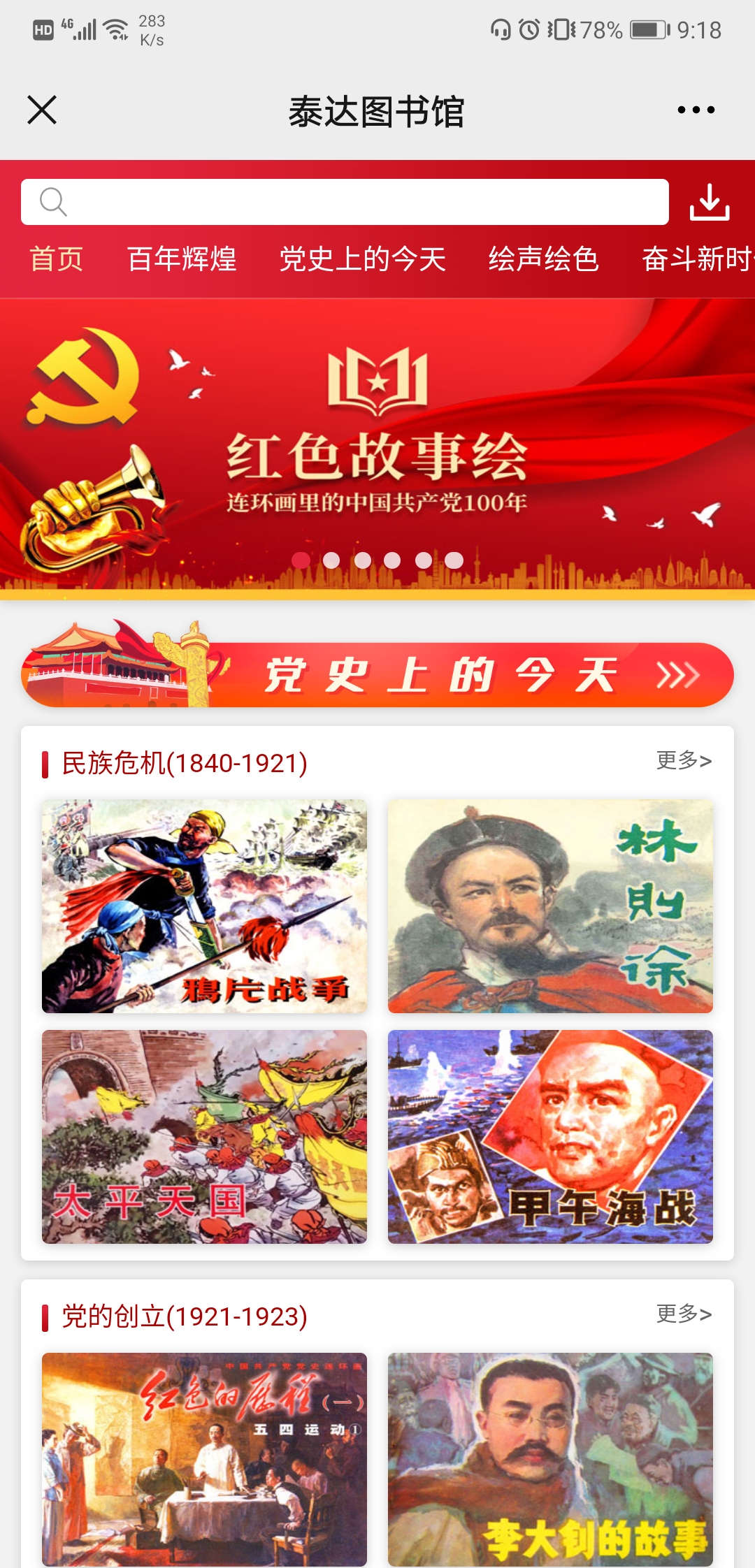Open the 党史上的今天 tab
This screenshot has height=1568, width=755.
362,259
